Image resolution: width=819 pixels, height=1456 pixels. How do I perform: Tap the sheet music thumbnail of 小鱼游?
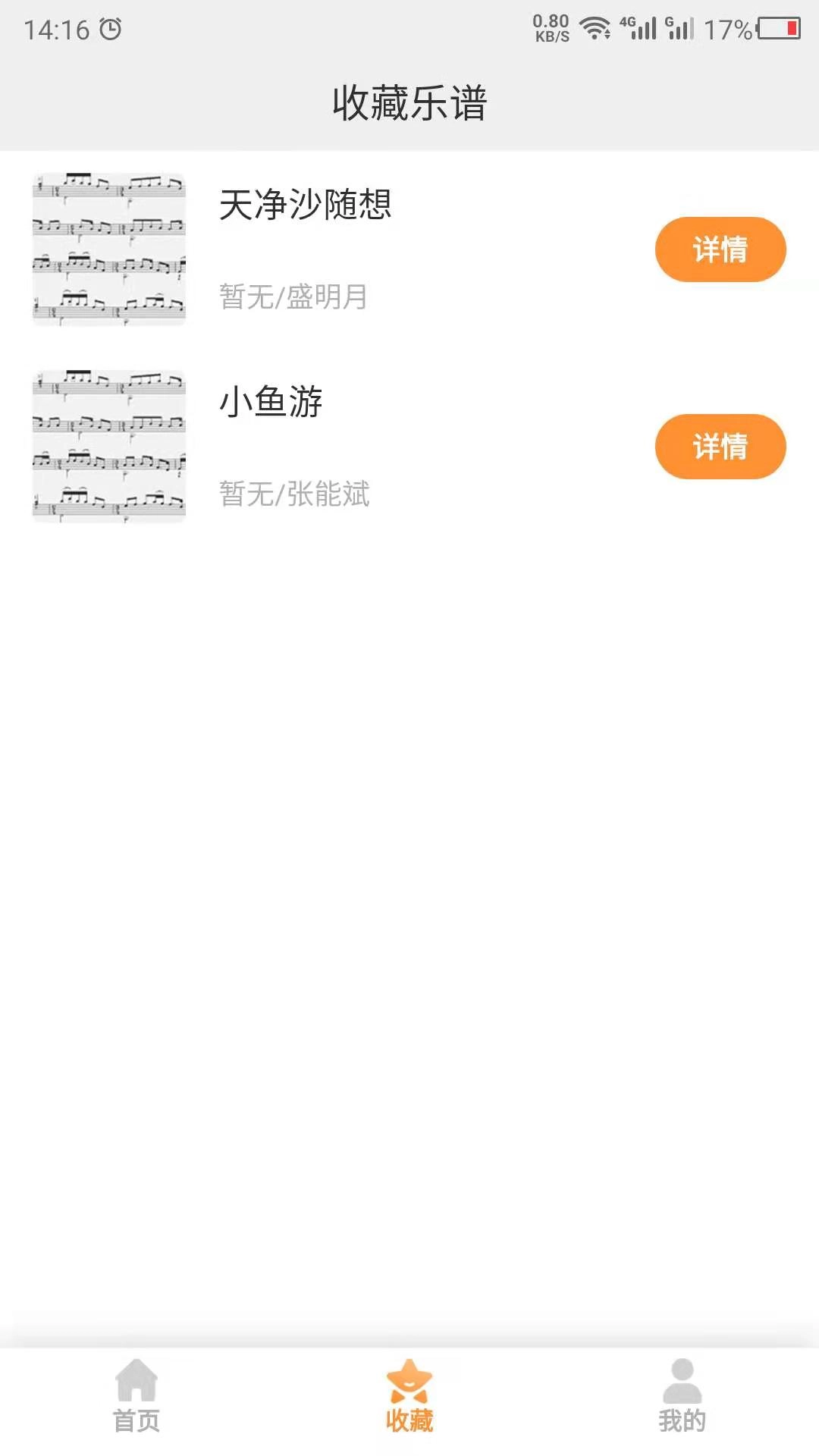[x=108, y=447]
